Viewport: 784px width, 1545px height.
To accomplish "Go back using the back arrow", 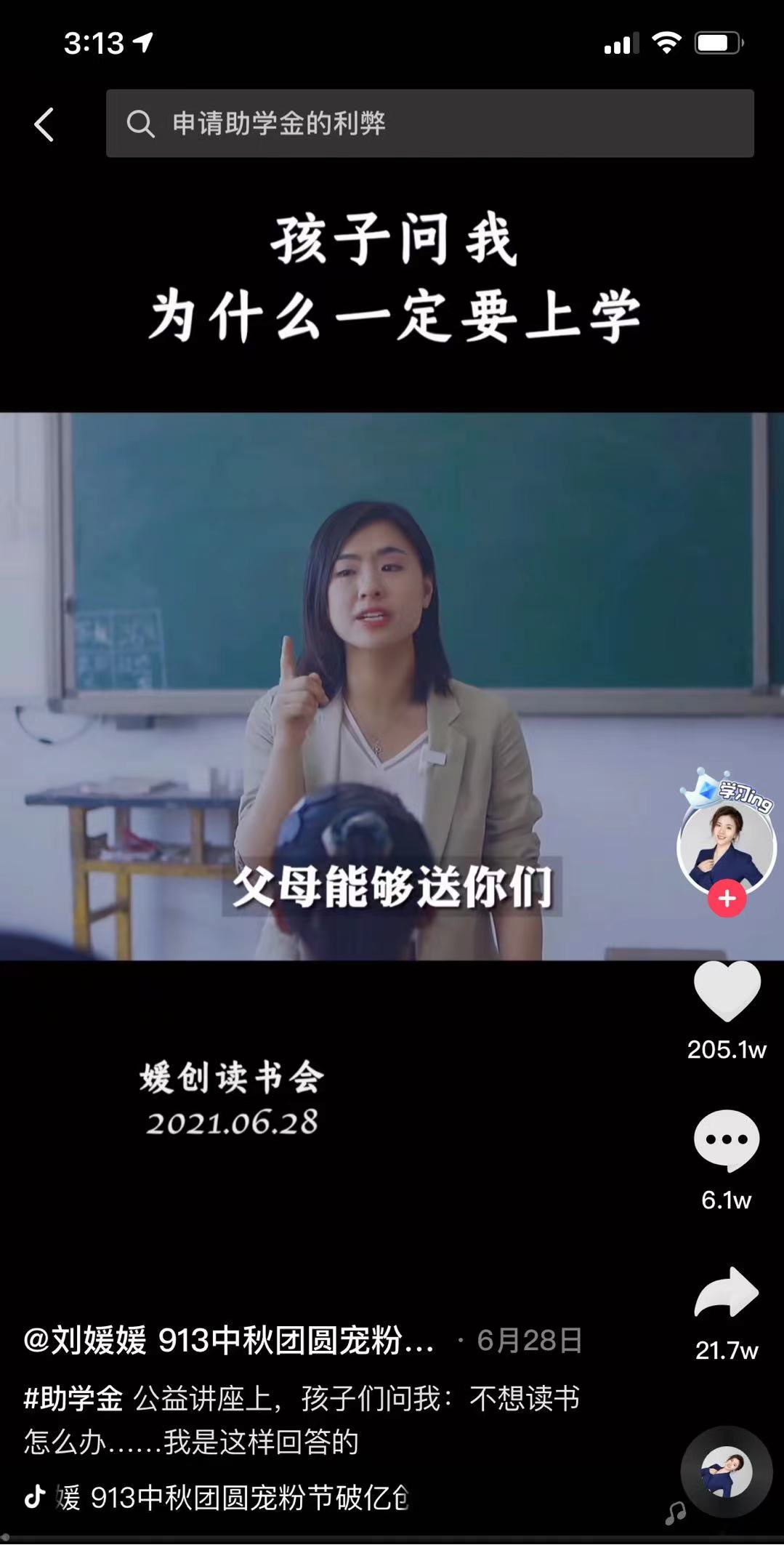I will 44,124.
